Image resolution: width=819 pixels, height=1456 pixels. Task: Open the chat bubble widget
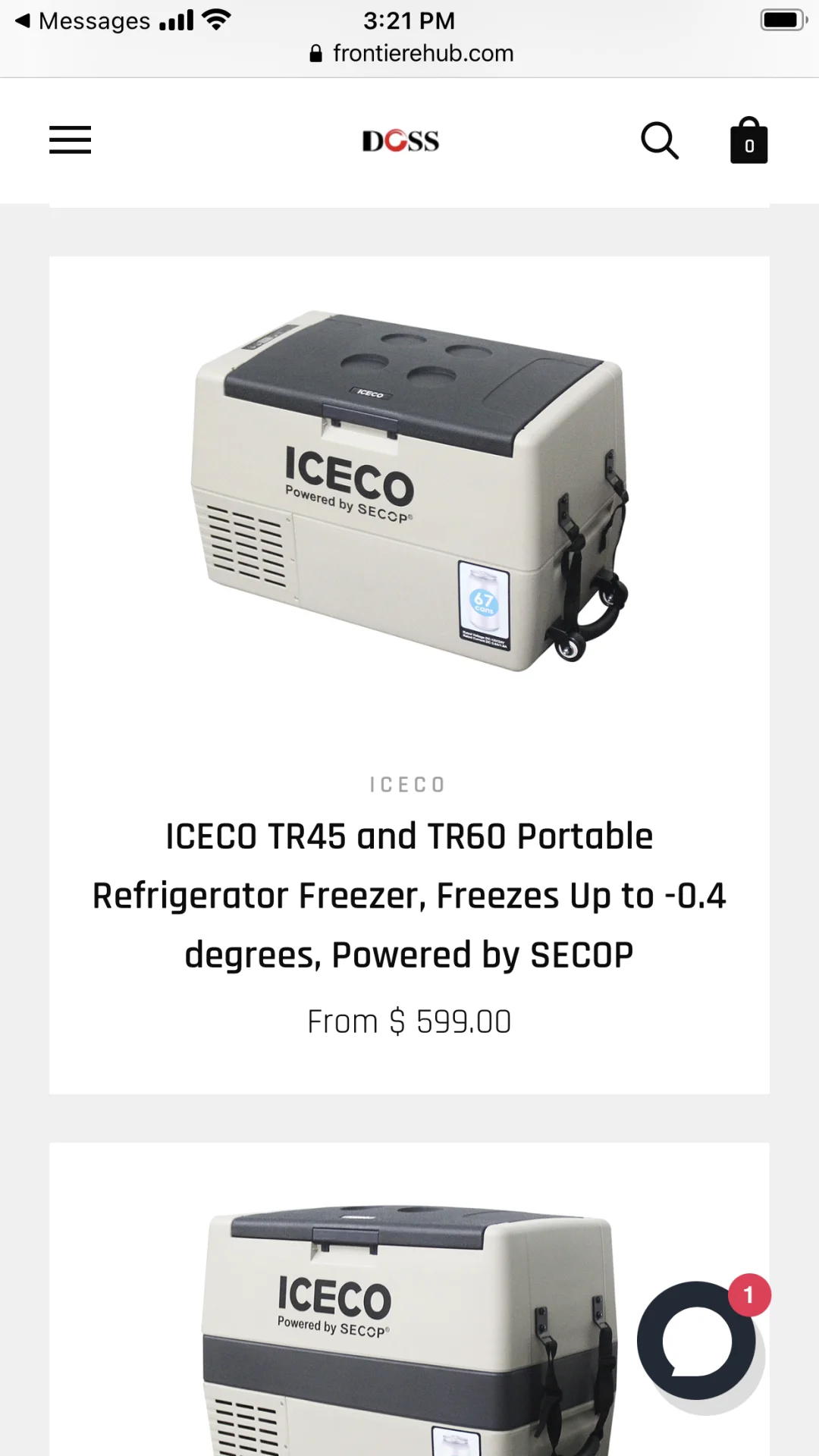697,1341
